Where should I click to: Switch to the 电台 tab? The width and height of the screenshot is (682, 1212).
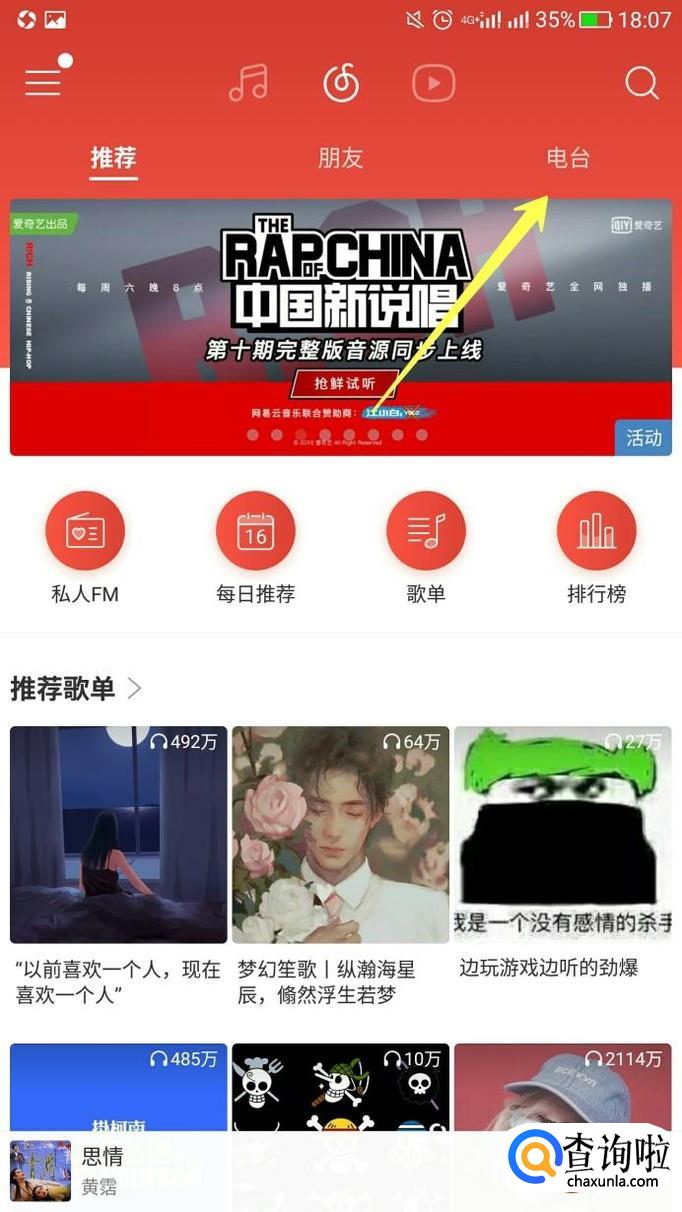click(x=568, y=158)
